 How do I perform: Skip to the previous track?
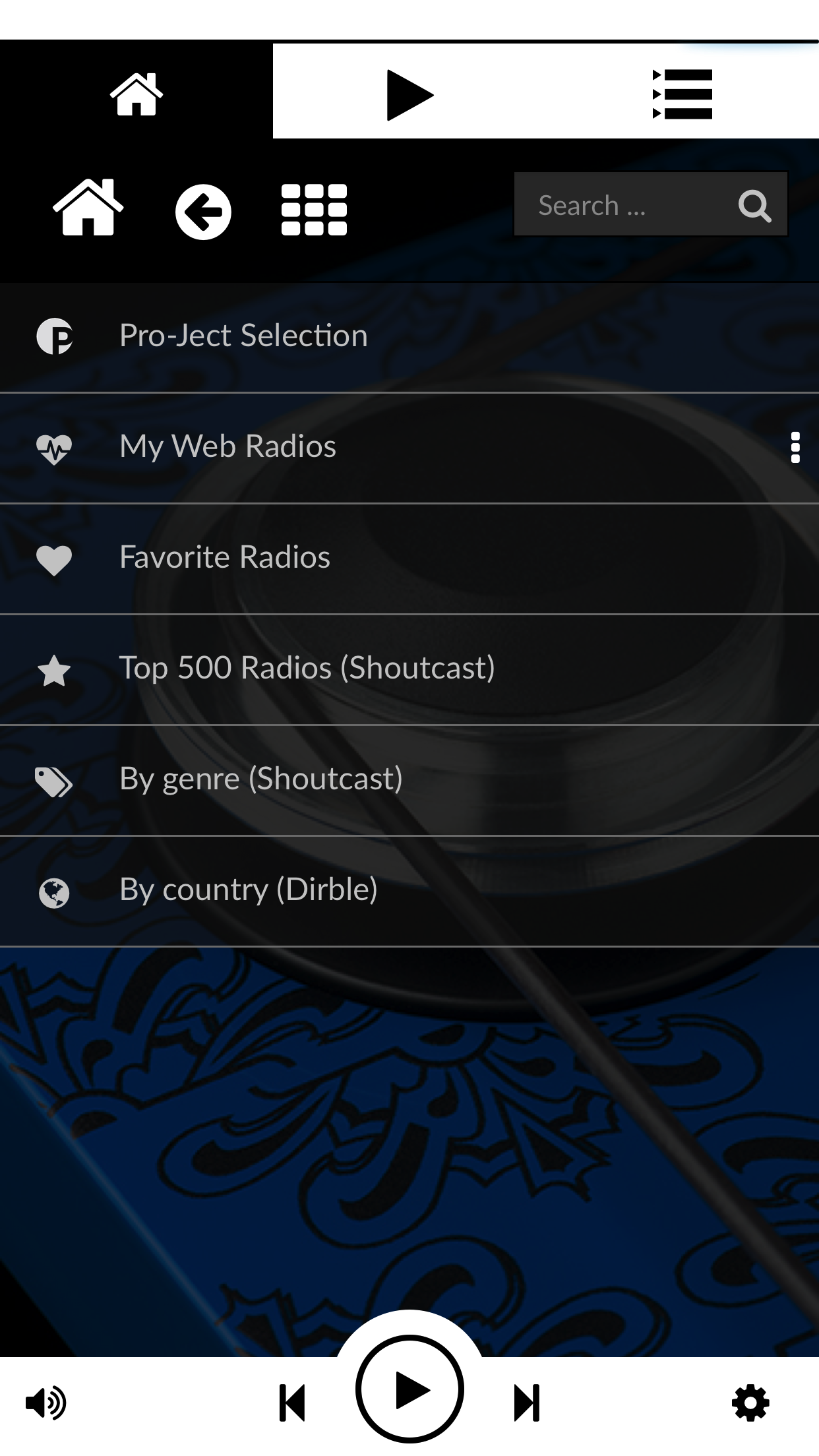tap(292, 1403)
